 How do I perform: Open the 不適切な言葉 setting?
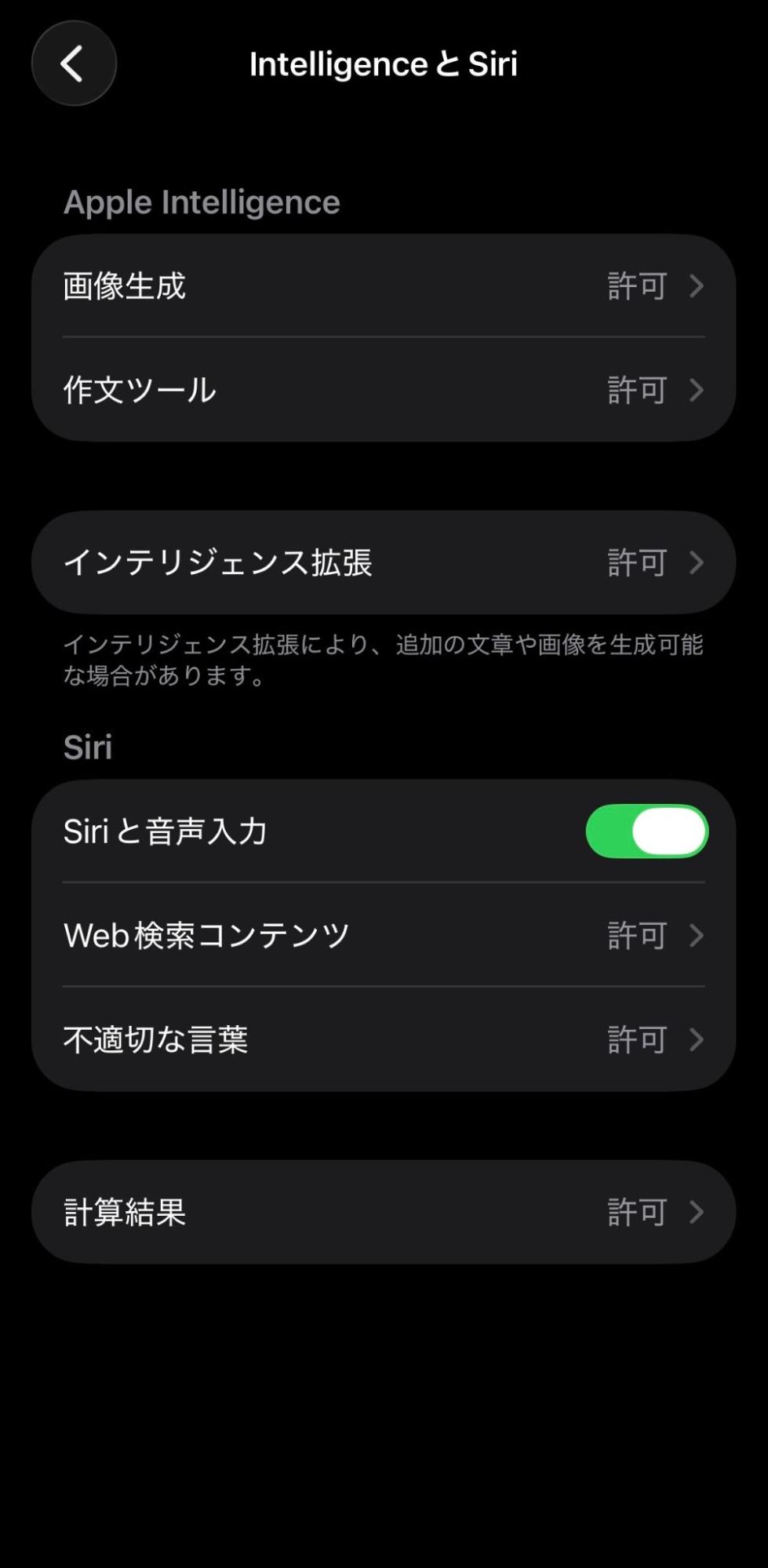click(384, 1039)
